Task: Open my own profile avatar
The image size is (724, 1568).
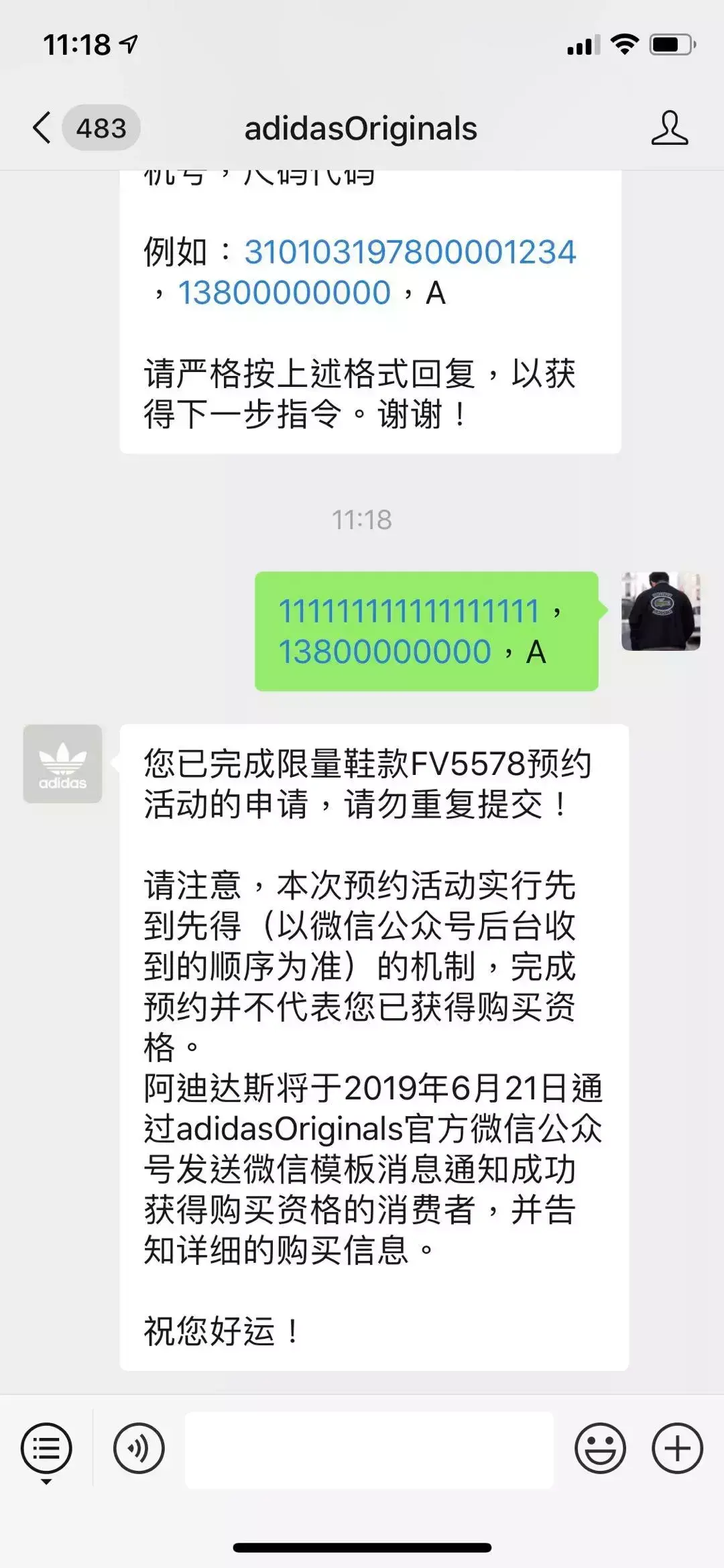Action: [660, 611]
